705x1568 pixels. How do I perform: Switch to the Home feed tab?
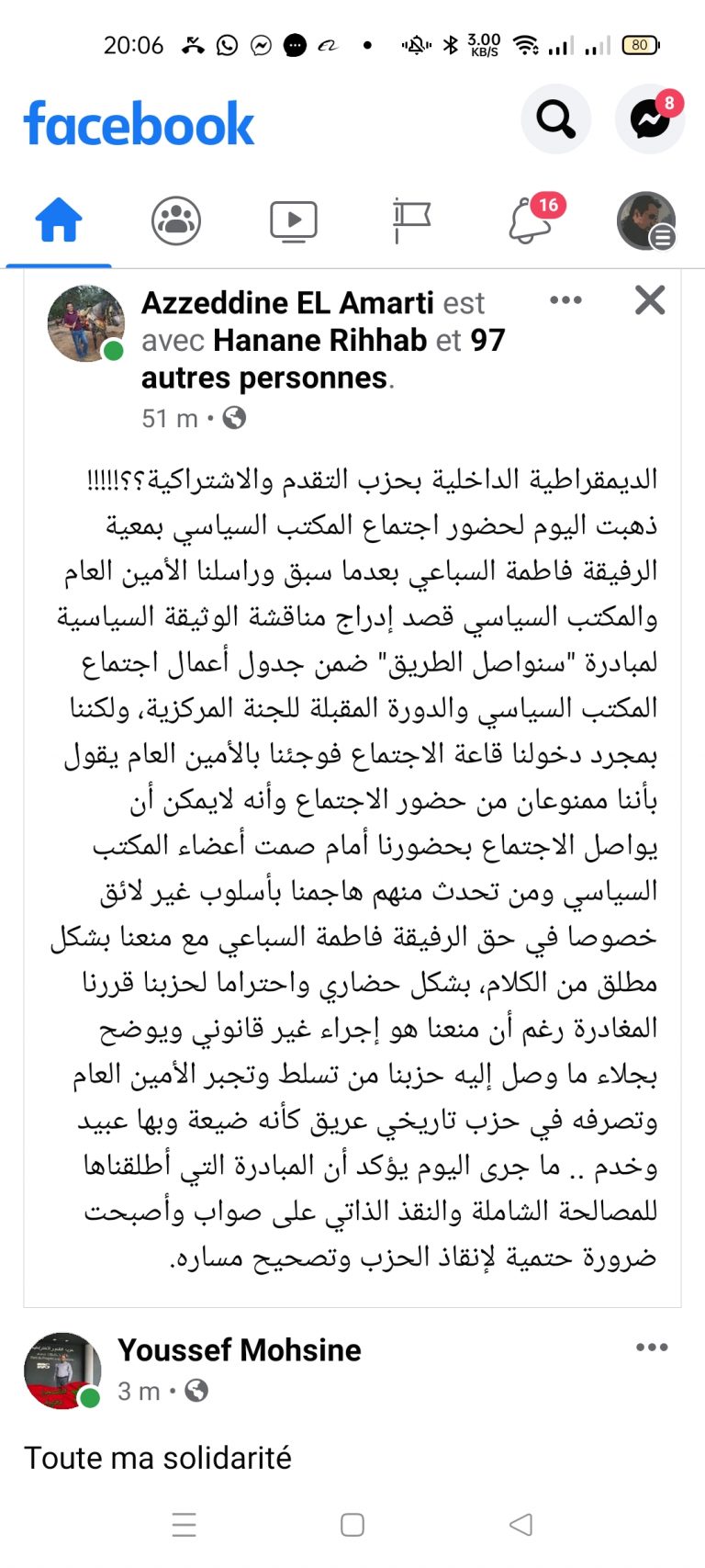[x=59, y=221]
